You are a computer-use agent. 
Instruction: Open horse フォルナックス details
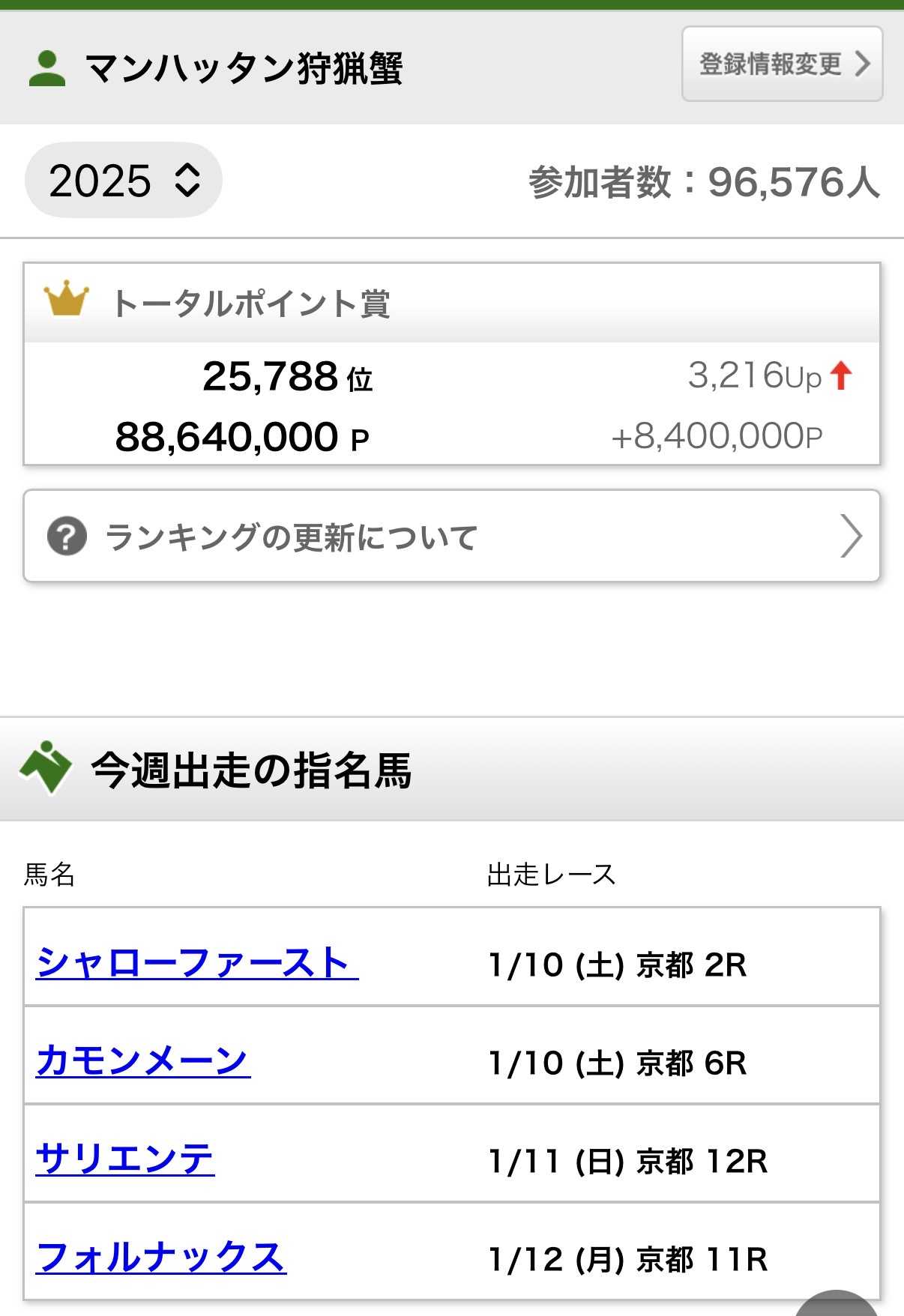(x=160, y=1258)
